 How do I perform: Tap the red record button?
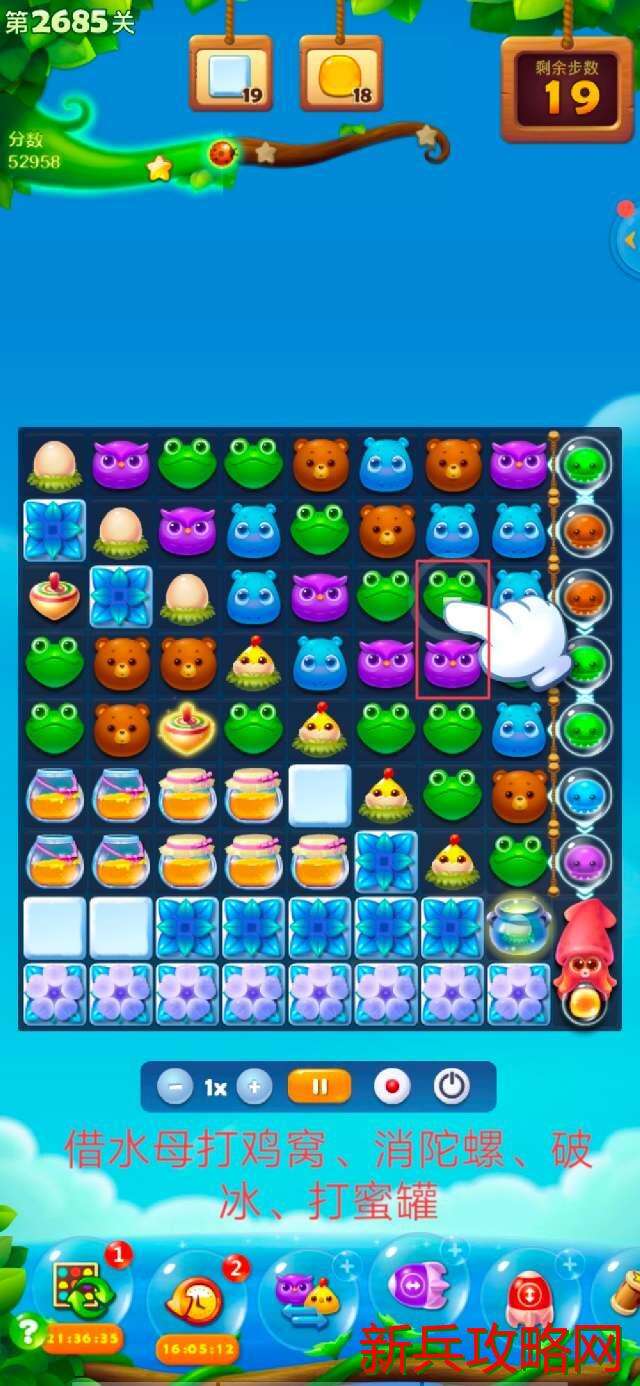pos(392,1087)
